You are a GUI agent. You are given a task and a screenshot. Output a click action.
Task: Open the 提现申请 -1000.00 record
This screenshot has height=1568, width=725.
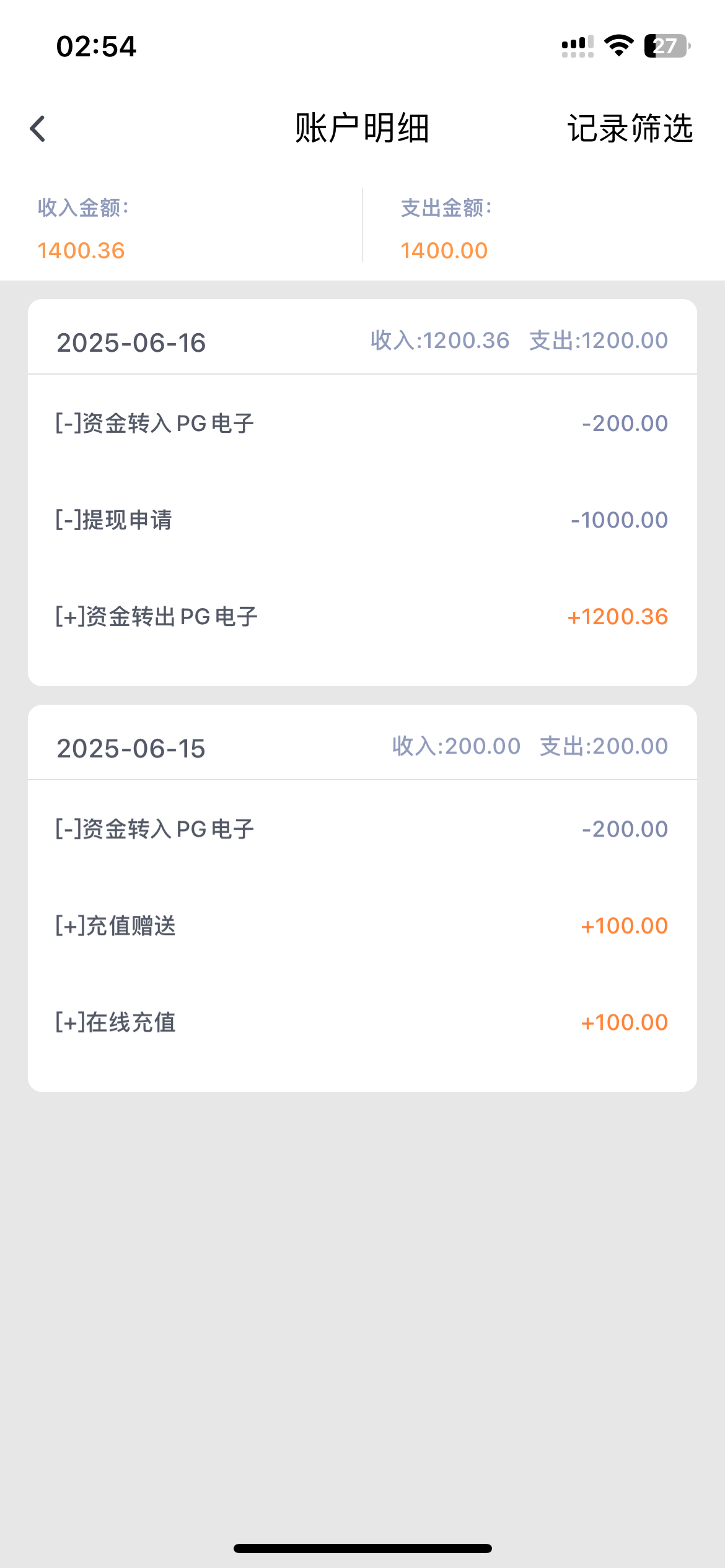(x=362, y=520)
